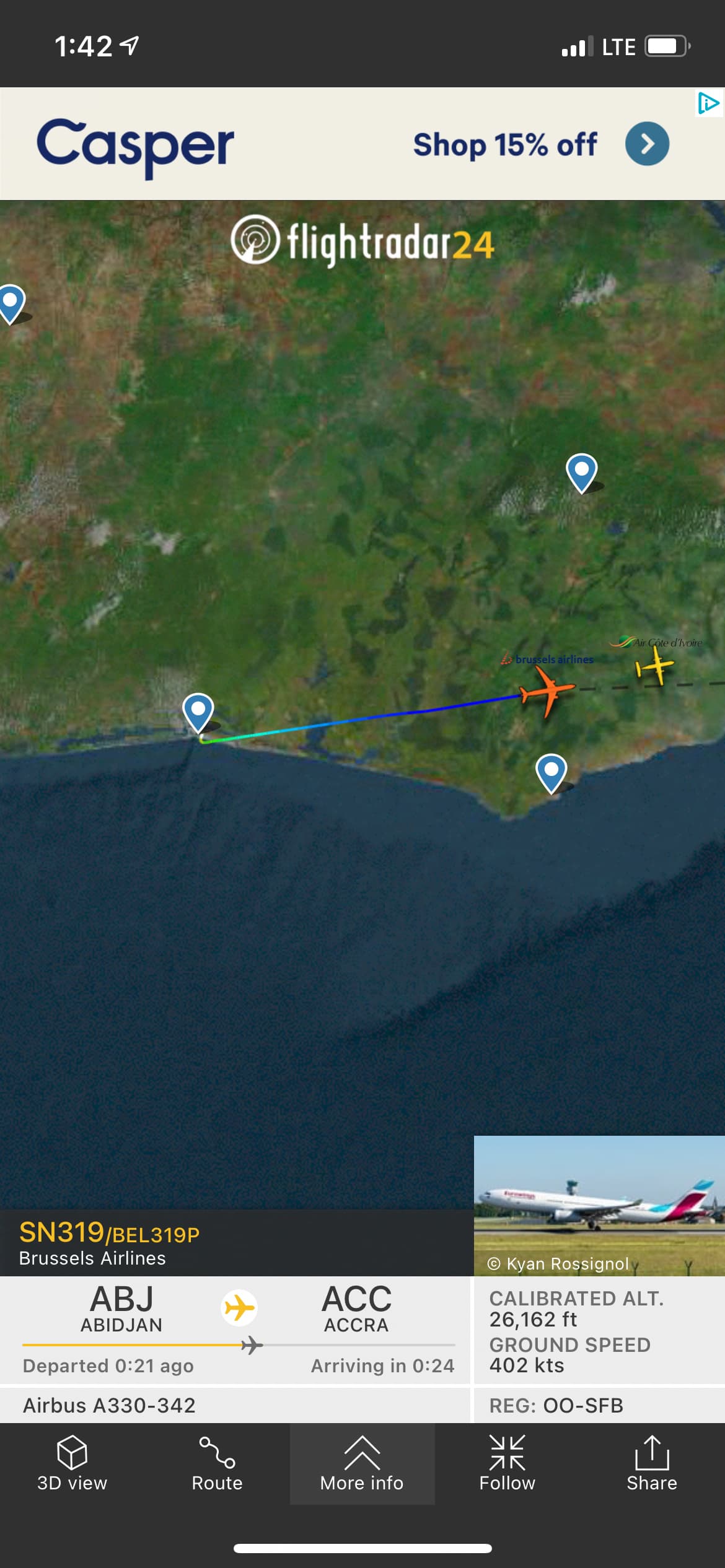Expand More info panel
The height and width of the screenshot is (1568, 725).
coord(362,1464)
